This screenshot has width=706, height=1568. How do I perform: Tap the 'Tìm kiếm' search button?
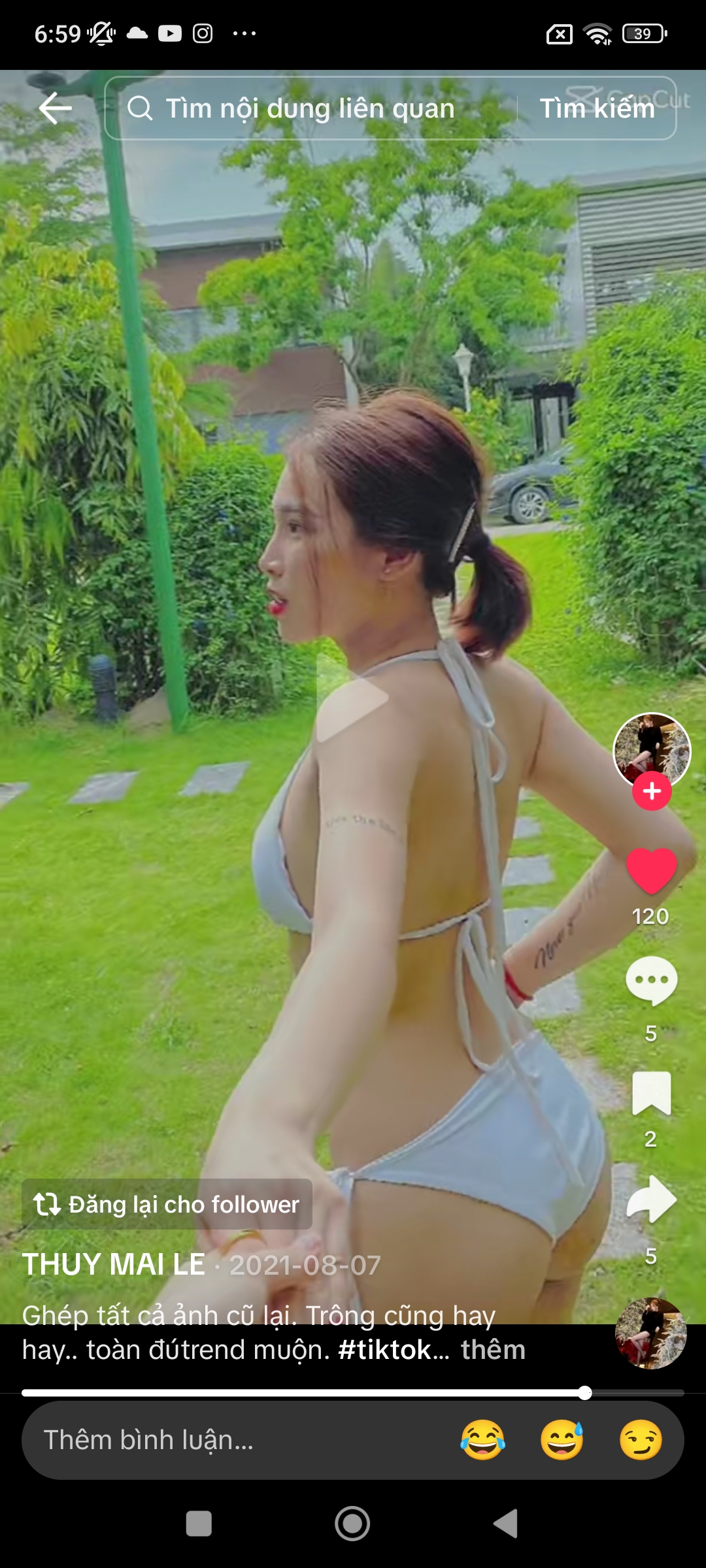coord(597,108)
